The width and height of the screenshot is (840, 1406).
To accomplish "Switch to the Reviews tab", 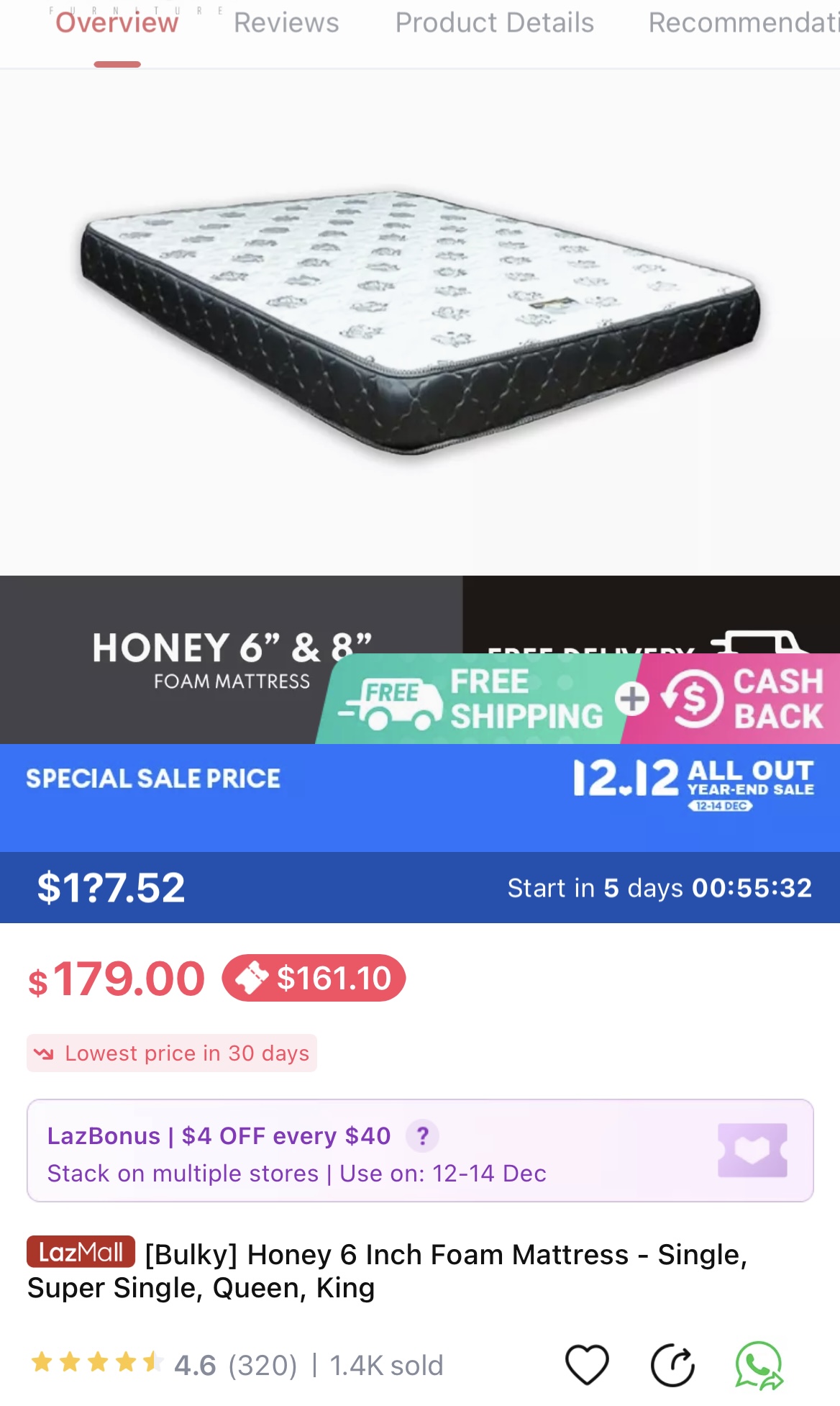I will 286,23.
